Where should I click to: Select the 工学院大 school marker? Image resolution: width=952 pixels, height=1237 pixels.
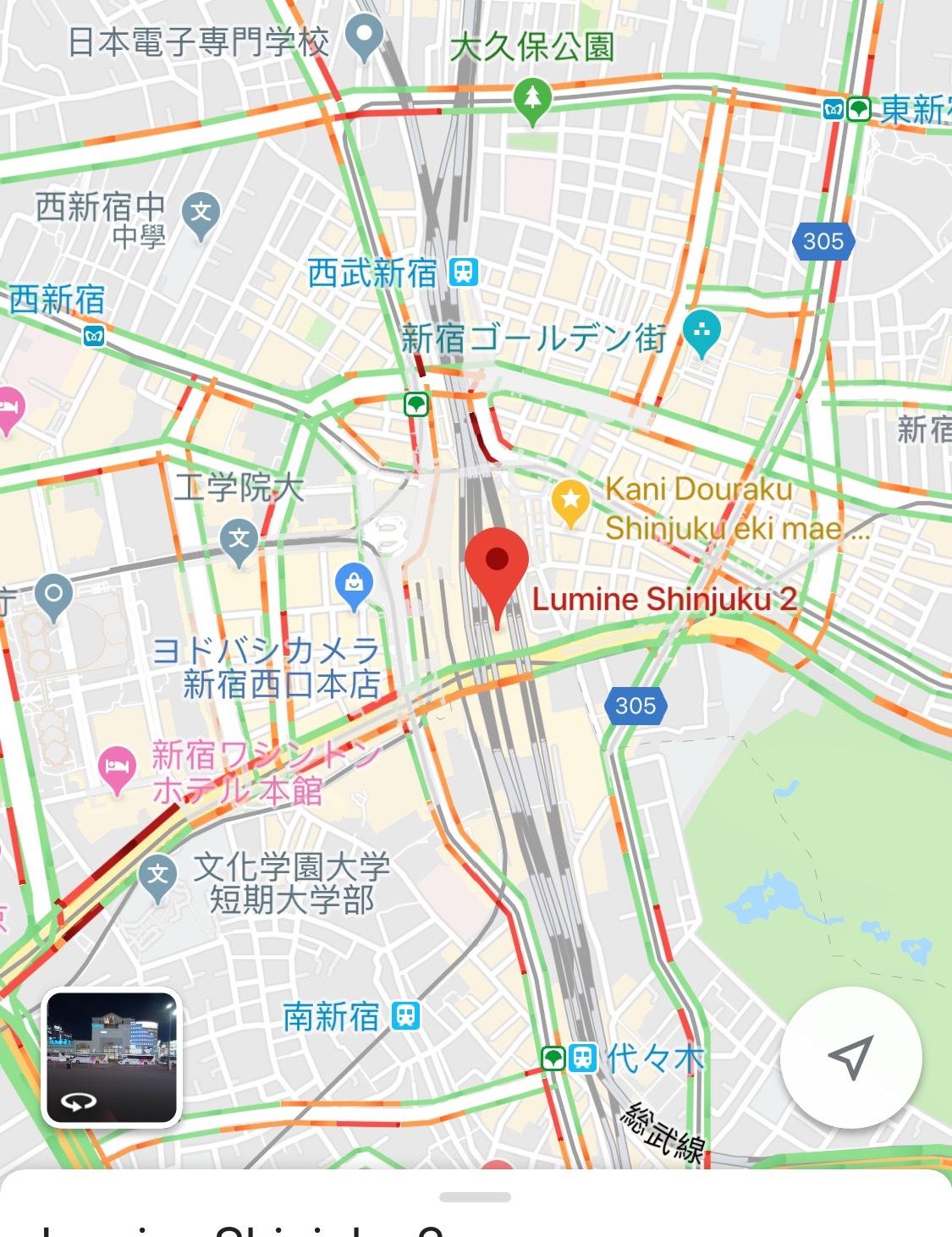coord(239,539)
